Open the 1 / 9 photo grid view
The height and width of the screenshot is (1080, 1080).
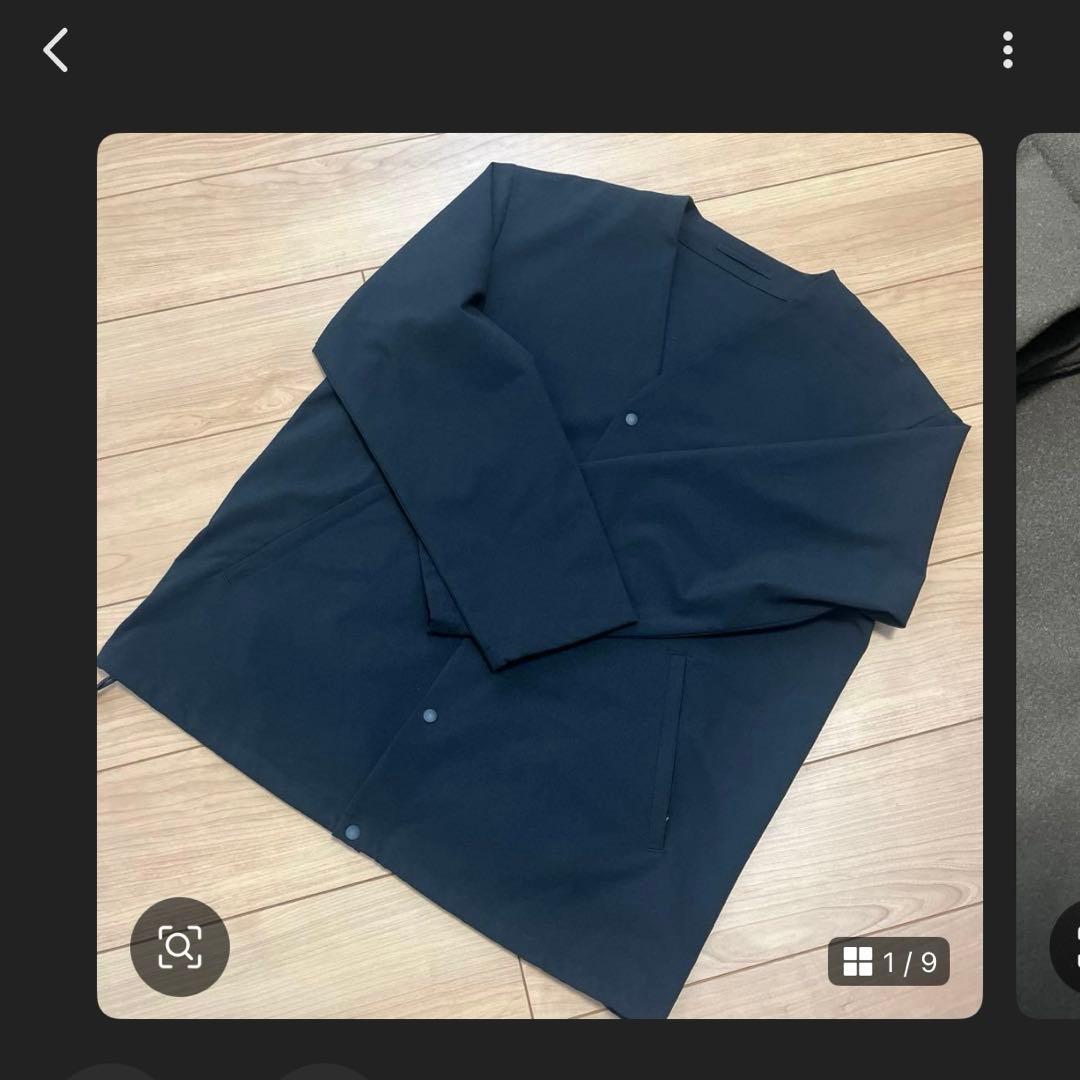[x=889, y=962]
